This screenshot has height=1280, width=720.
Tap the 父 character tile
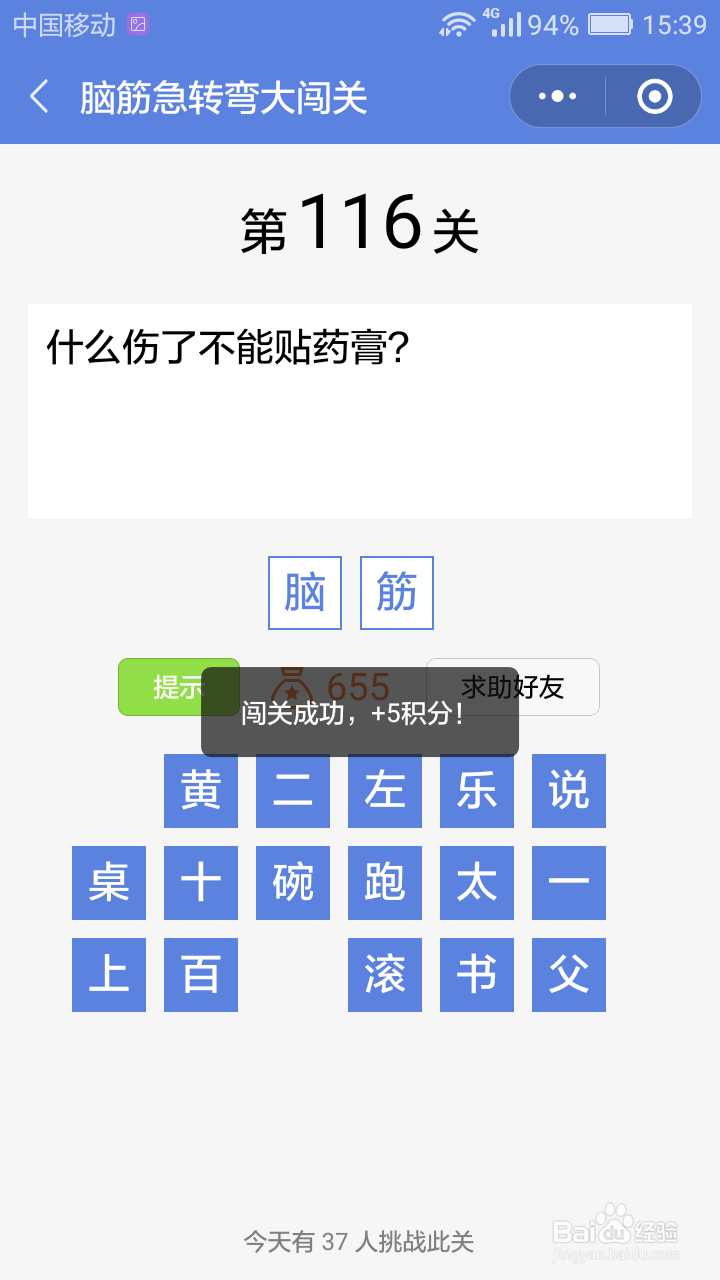click(x=568, y=975)
